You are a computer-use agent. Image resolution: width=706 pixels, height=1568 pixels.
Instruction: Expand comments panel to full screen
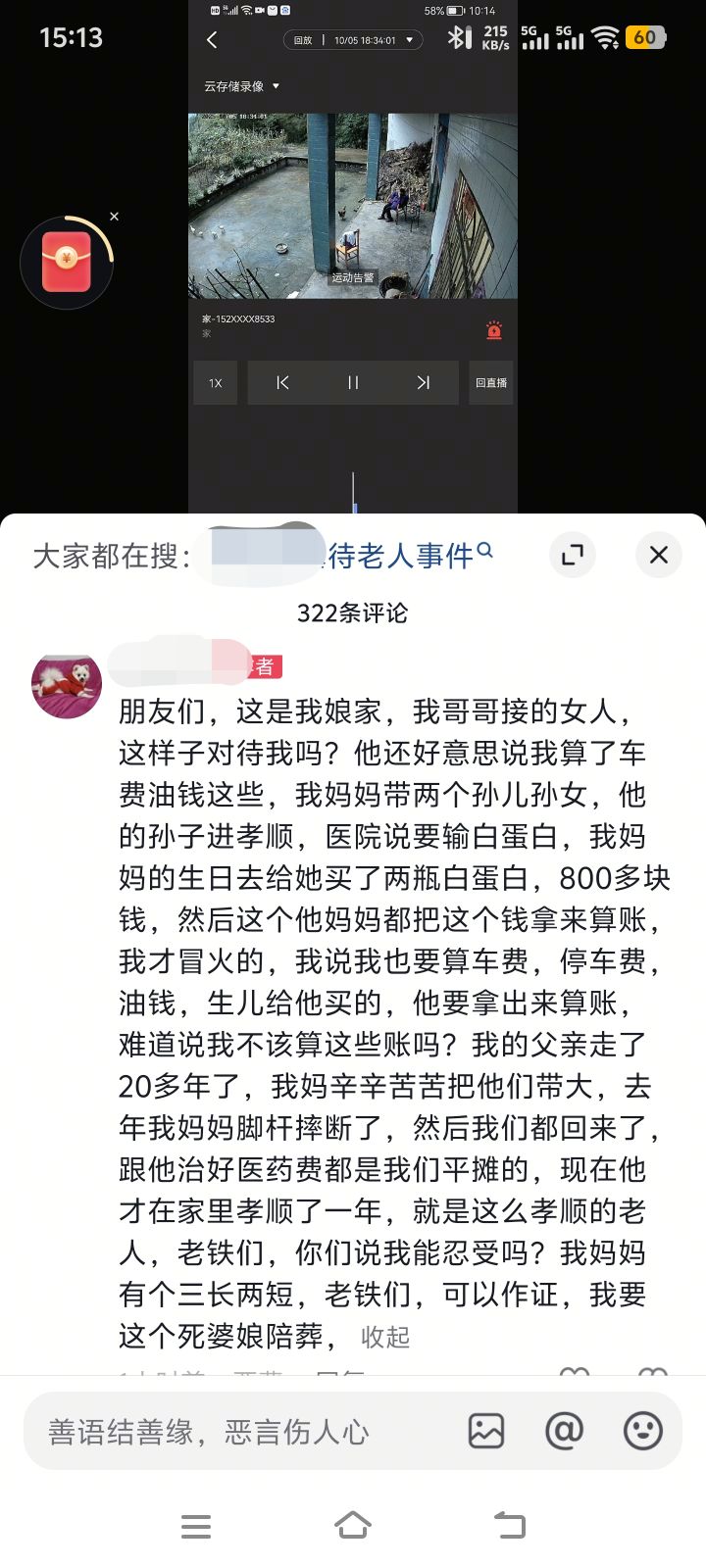[x=573, y=556]
